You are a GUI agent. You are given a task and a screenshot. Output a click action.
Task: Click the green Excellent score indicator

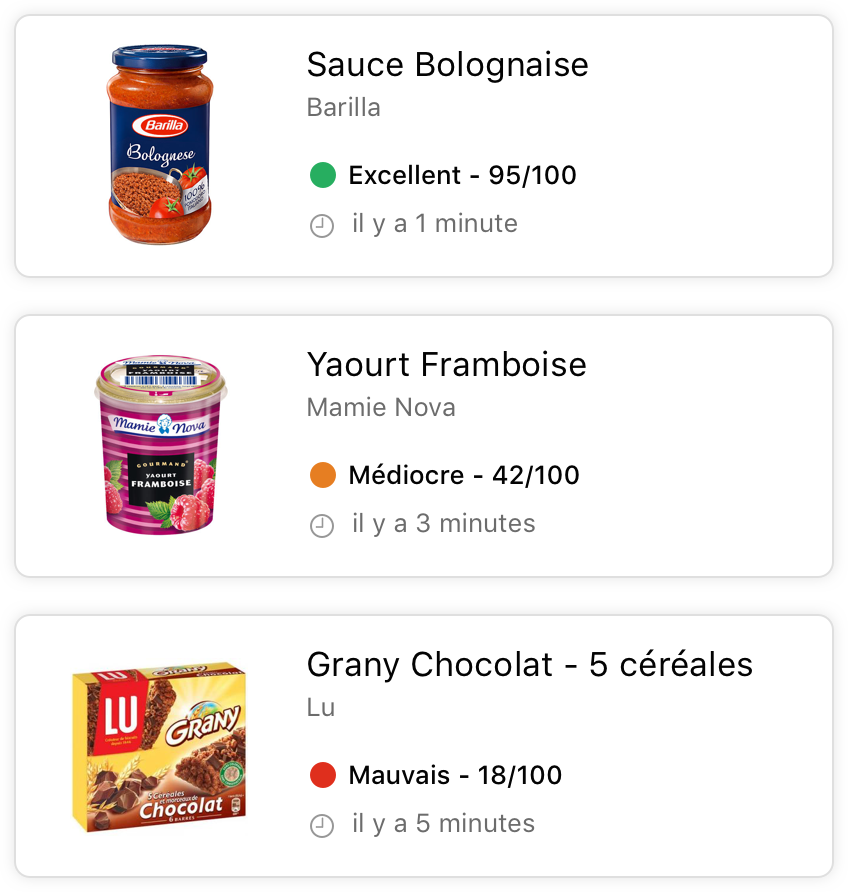(x=321, y=175)
